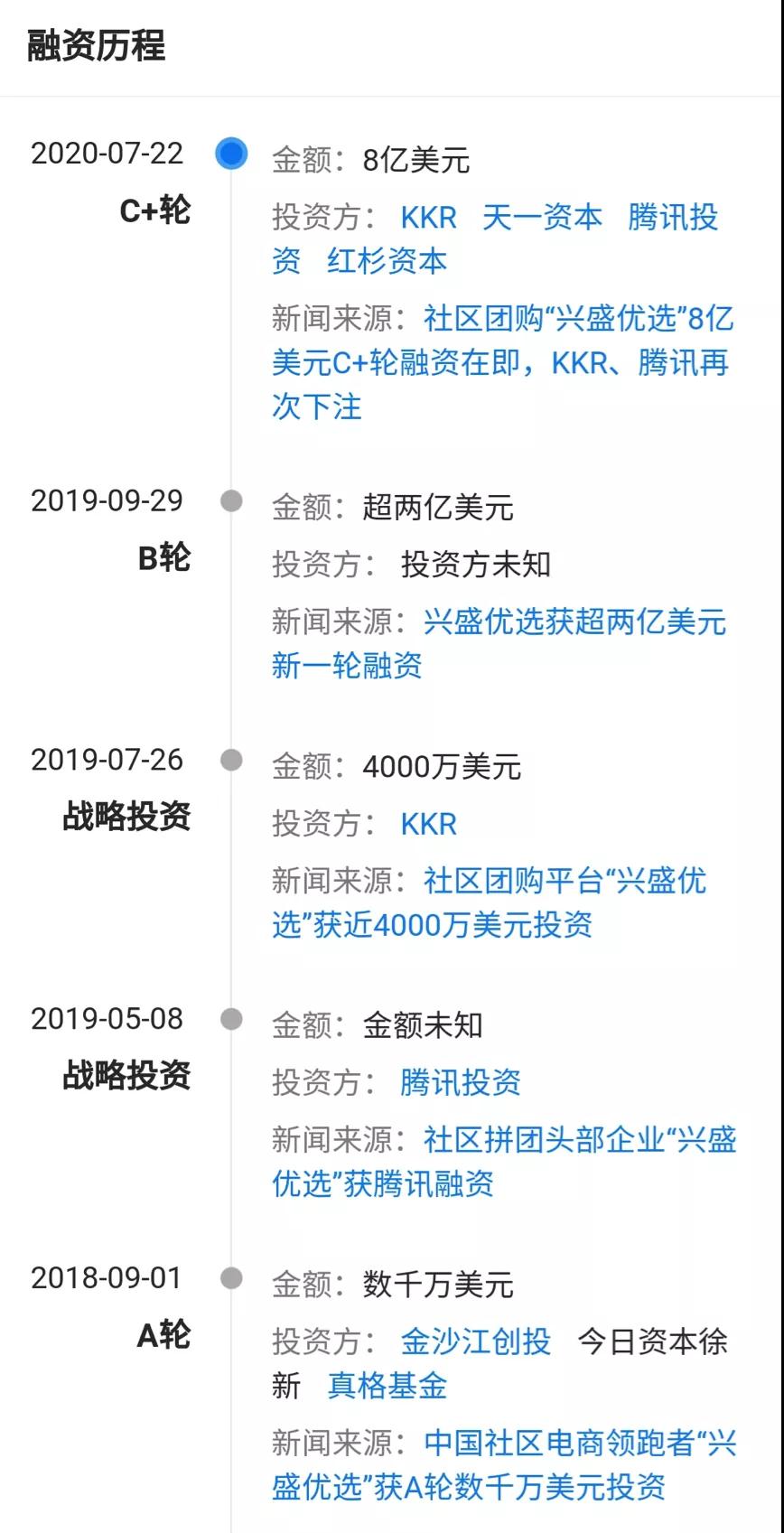Open news about 获近4000万美元投资
784x1533 pixels.
point(490,902)
